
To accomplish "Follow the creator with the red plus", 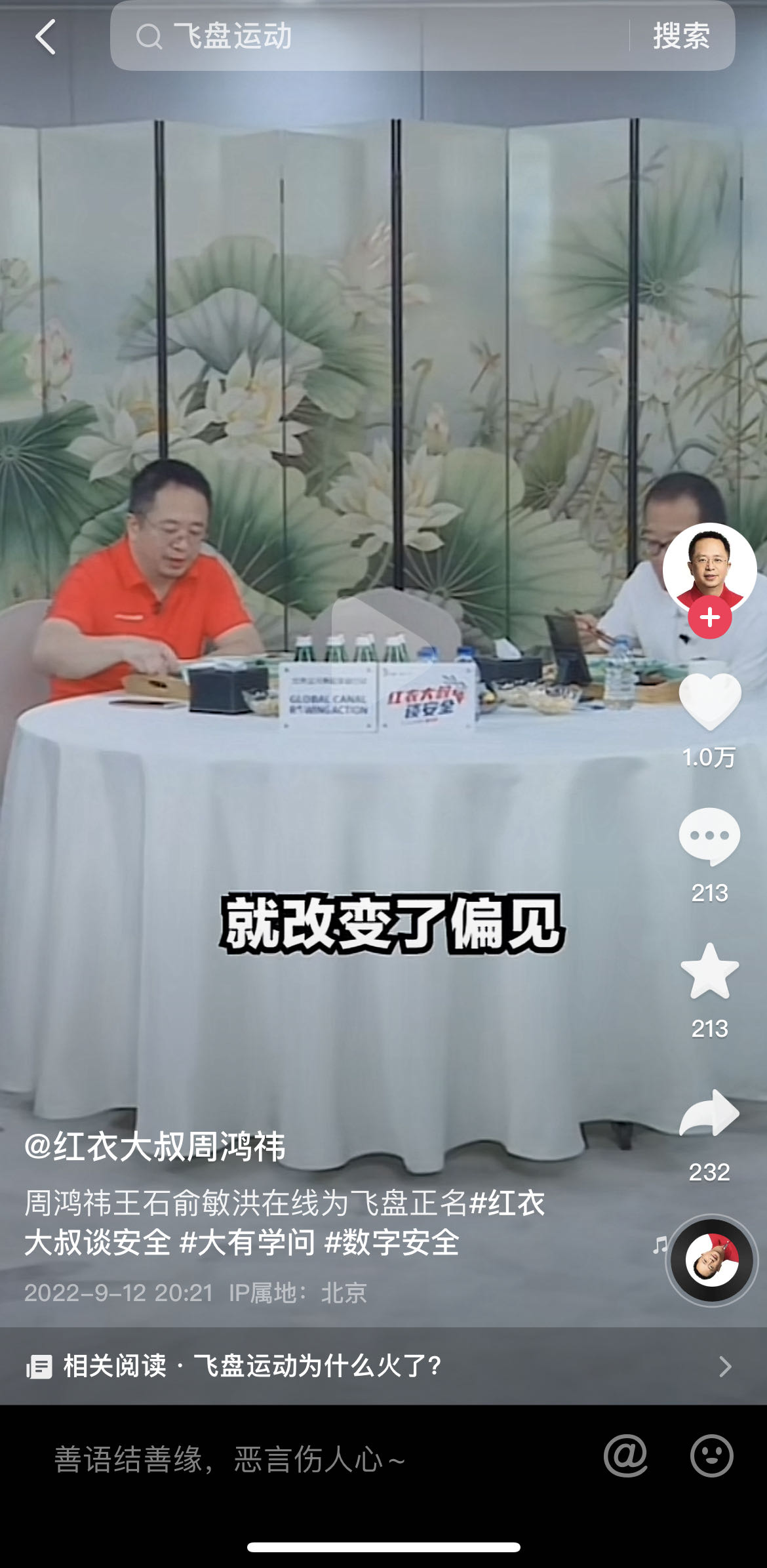I will (709, 617).
